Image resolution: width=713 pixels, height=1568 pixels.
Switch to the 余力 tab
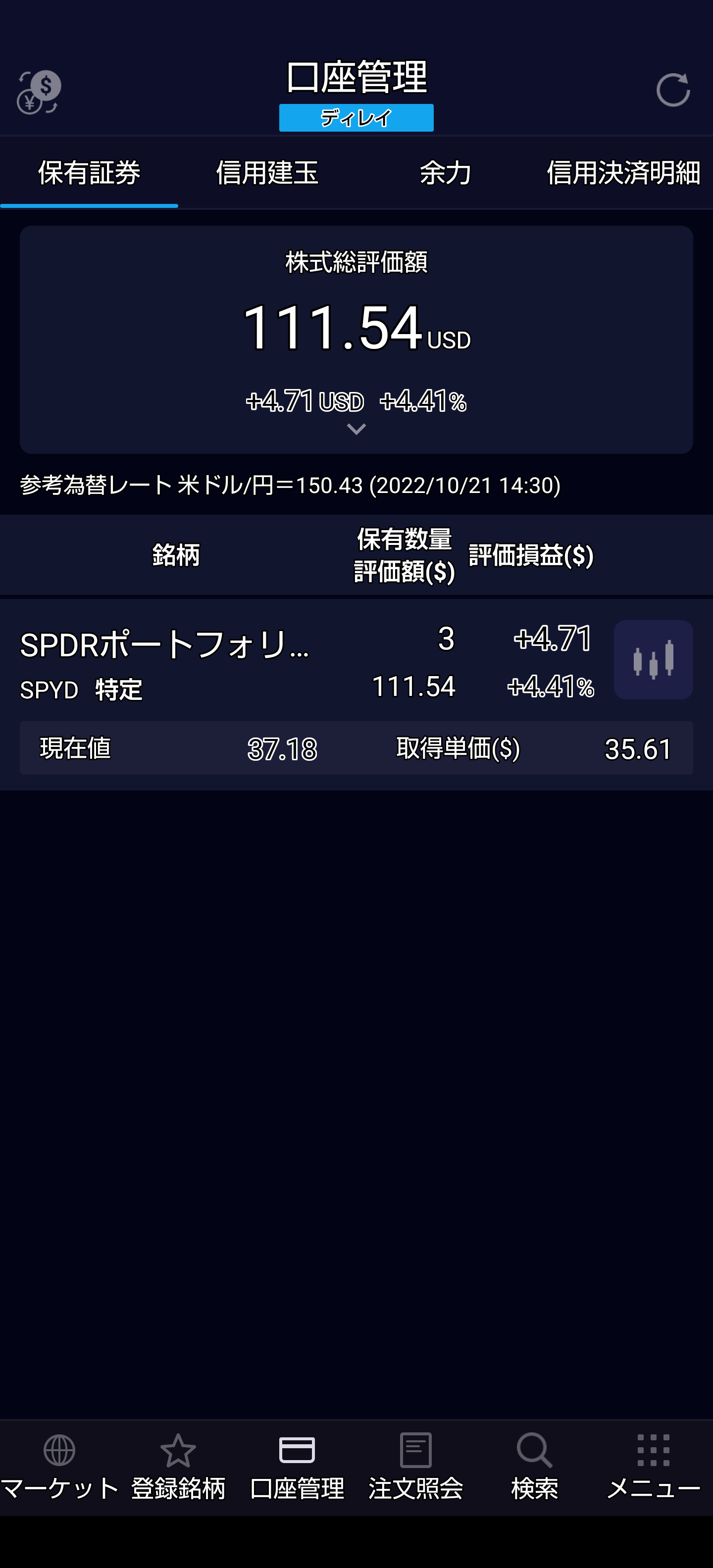click(x=445, y=173)
